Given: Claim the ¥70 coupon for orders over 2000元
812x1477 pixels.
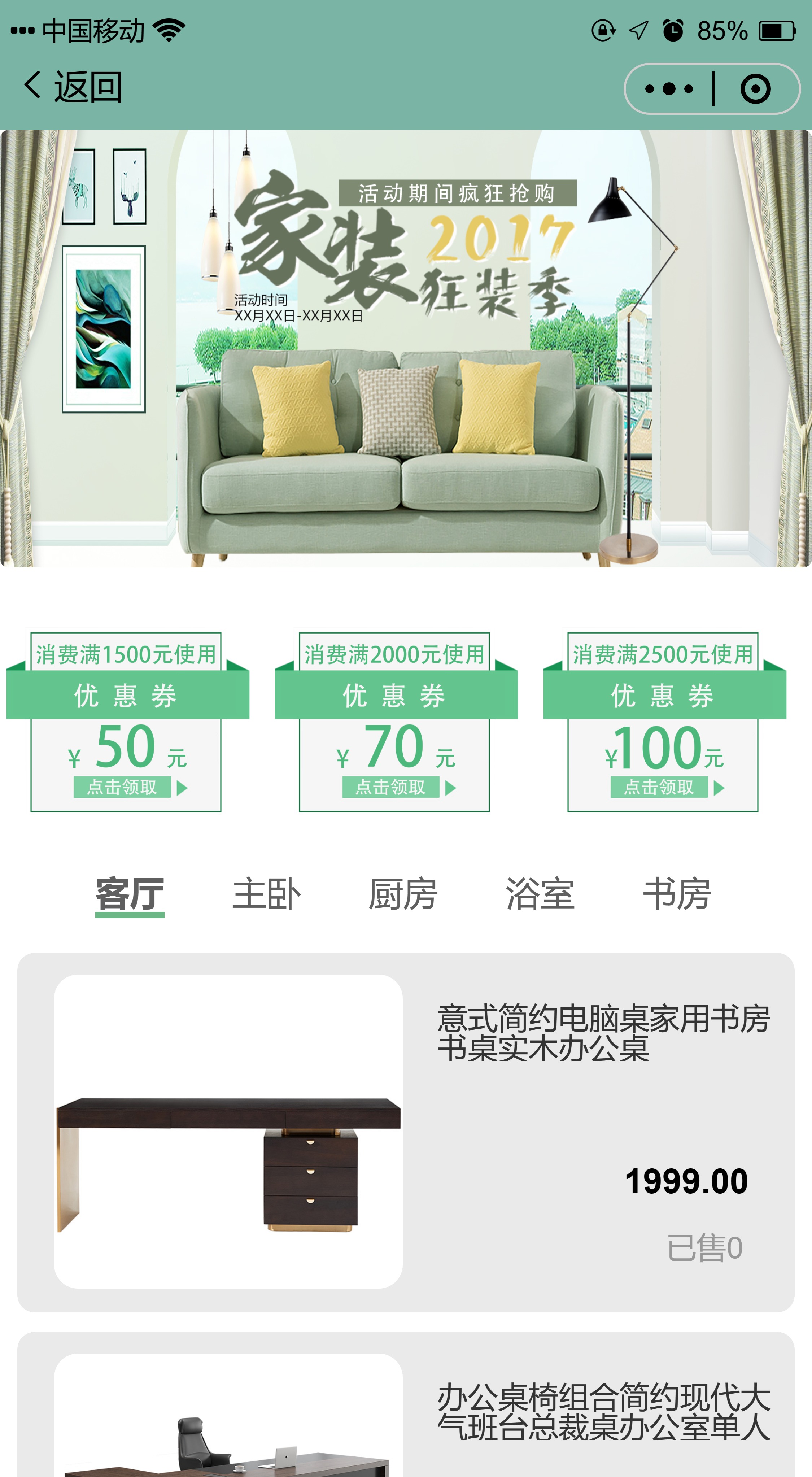Looking at the screenshot, I should pos(390,787).
